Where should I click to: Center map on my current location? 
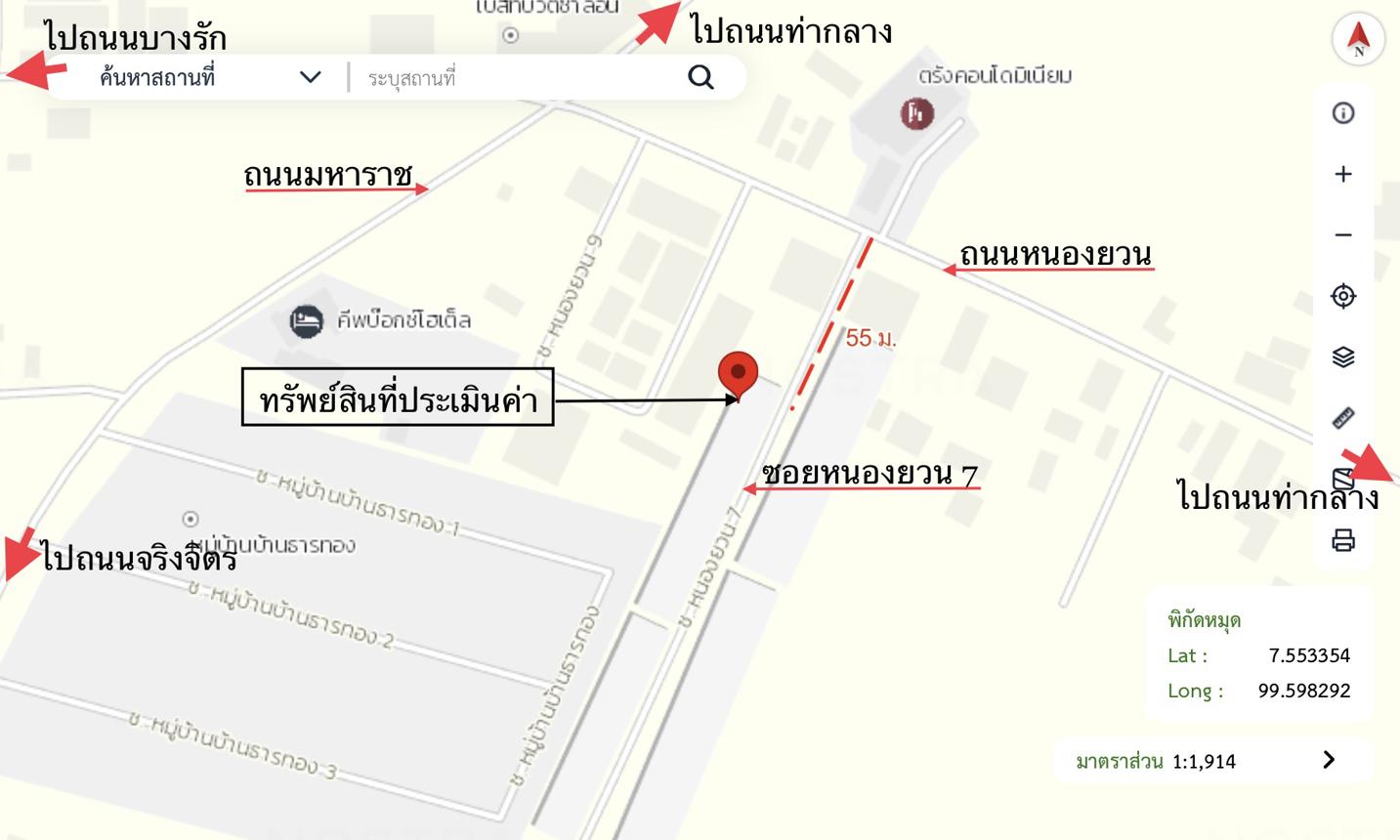click(1343, 296)
